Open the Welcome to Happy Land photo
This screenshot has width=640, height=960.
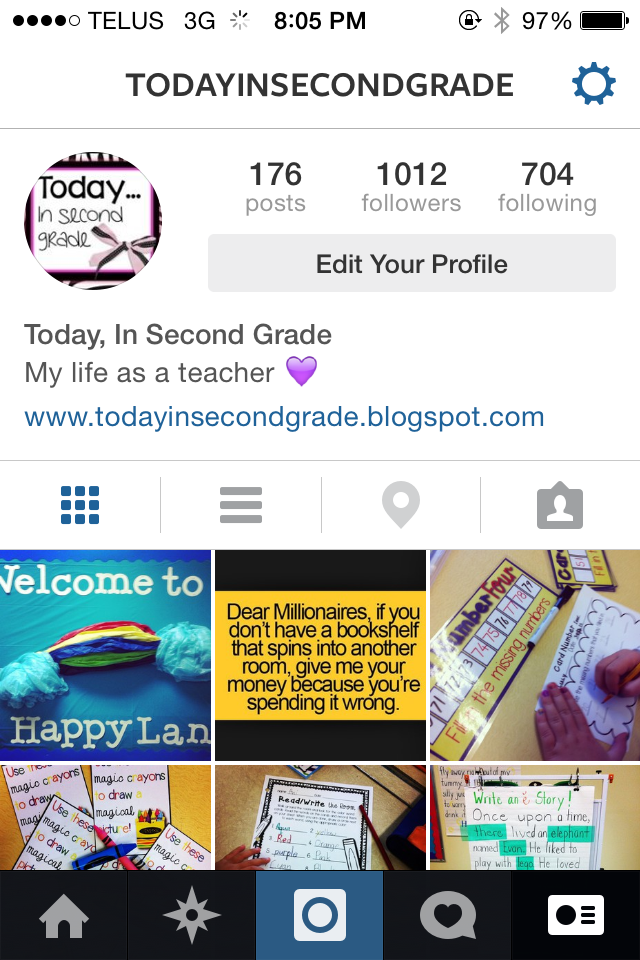pyautogui.click(x=105, y=654)
